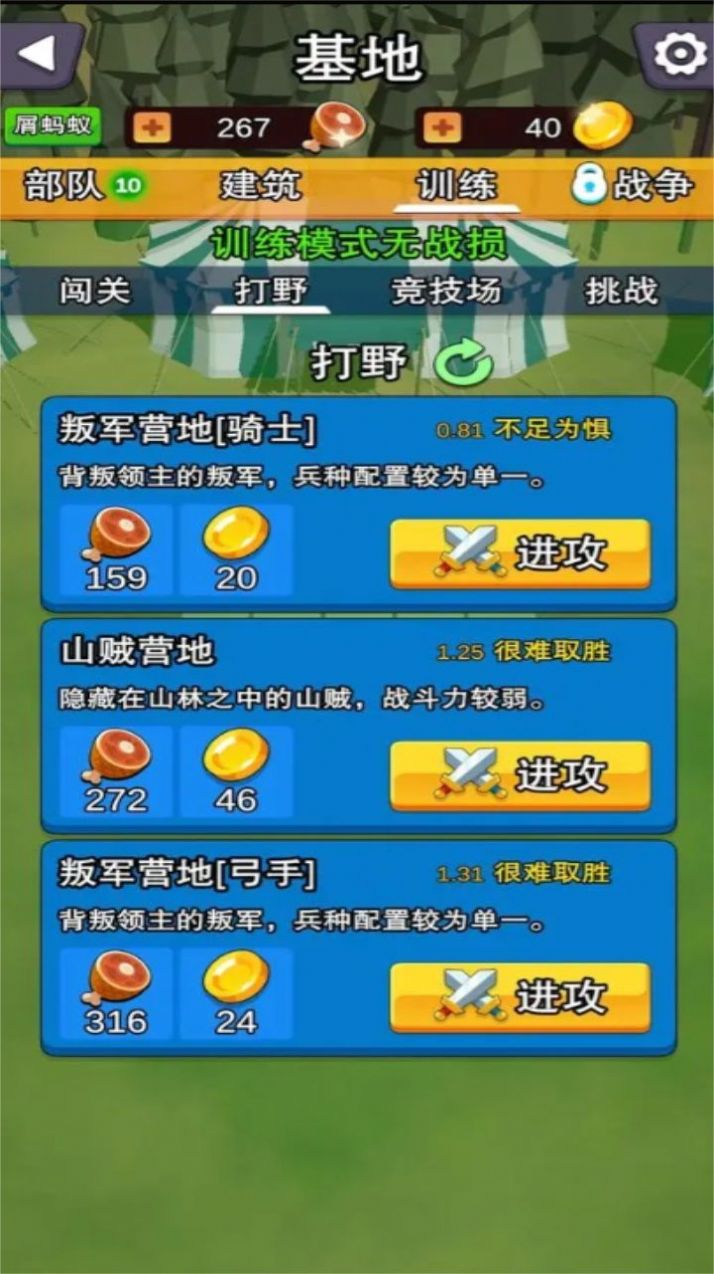Select the 打野 sub-tab

tap(271, 291)
